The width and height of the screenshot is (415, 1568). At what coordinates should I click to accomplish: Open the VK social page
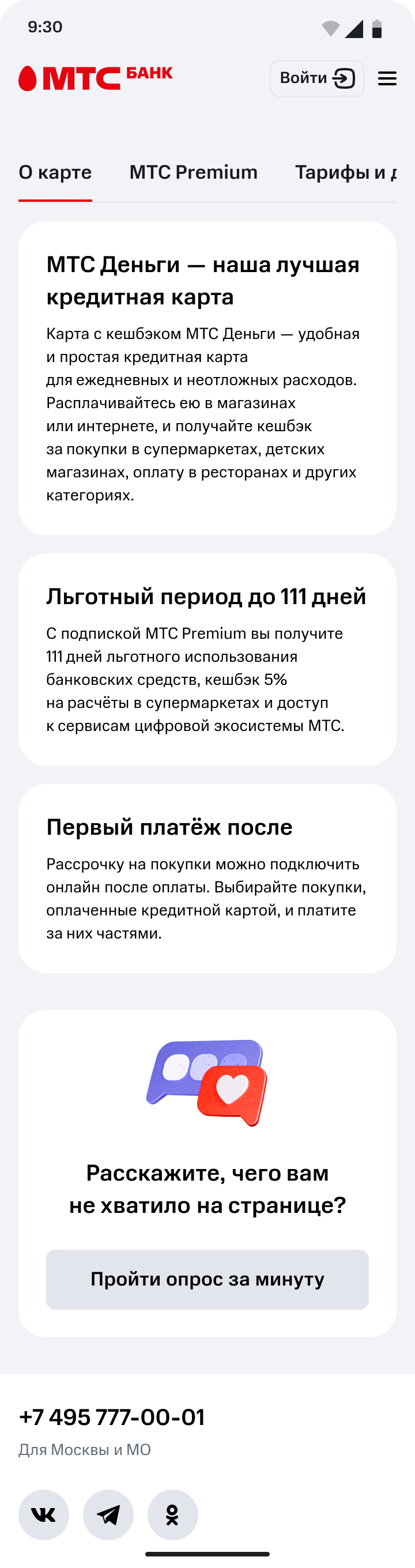(44, 1514)
